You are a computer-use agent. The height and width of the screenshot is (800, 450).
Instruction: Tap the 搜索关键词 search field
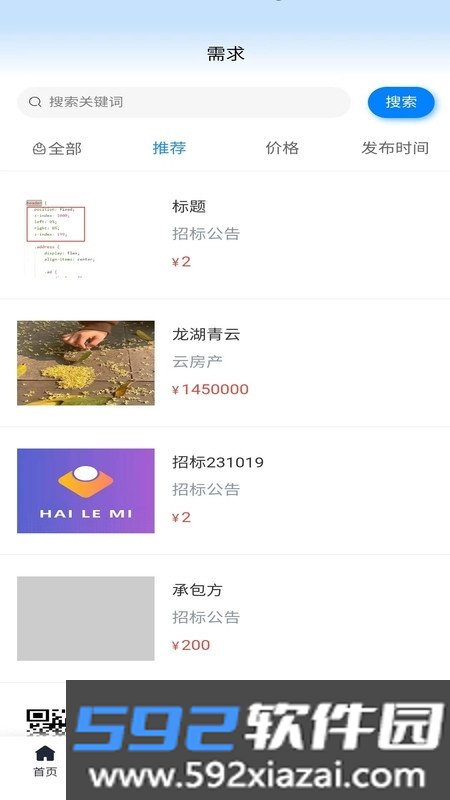tap(184, 102)
